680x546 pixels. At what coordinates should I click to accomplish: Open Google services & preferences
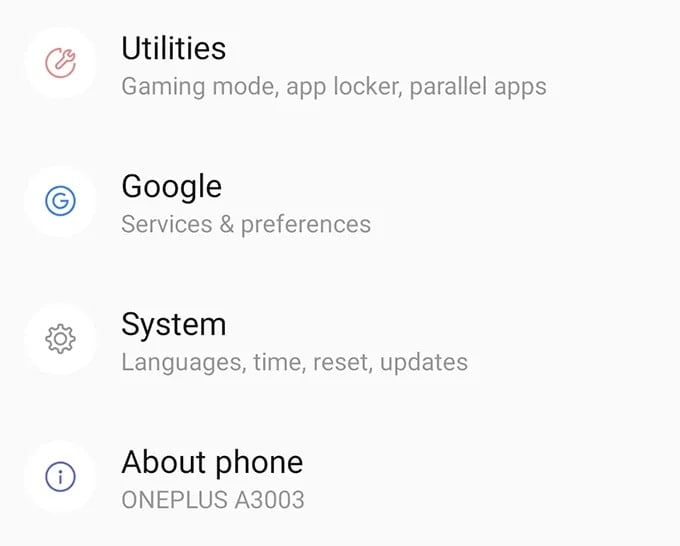[340, 202]
